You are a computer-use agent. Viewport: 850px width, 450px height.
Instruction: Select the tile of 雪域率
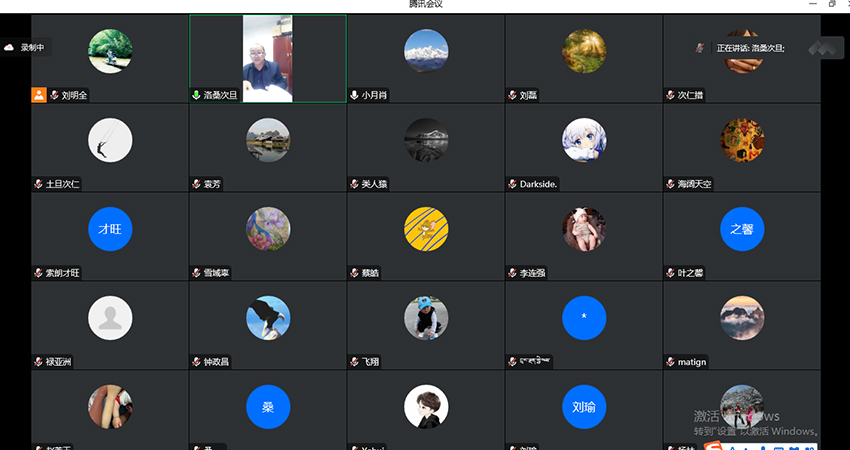pos(268,236)
